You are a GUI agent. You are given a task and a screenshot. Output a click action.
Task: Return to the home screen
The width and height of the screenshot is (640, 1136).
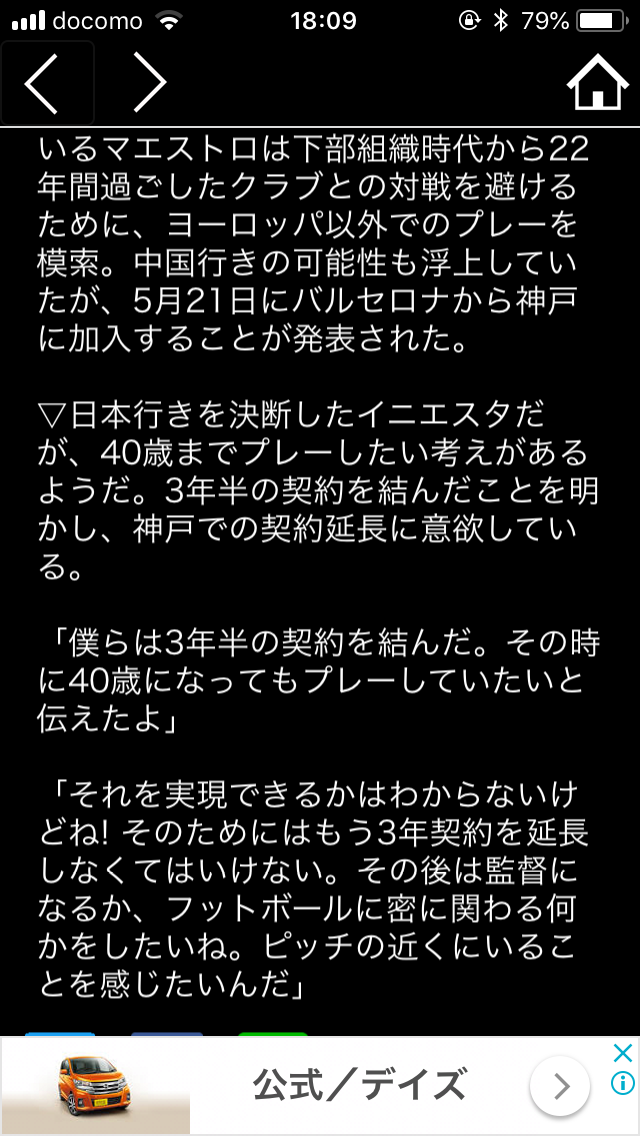[597, 84]
